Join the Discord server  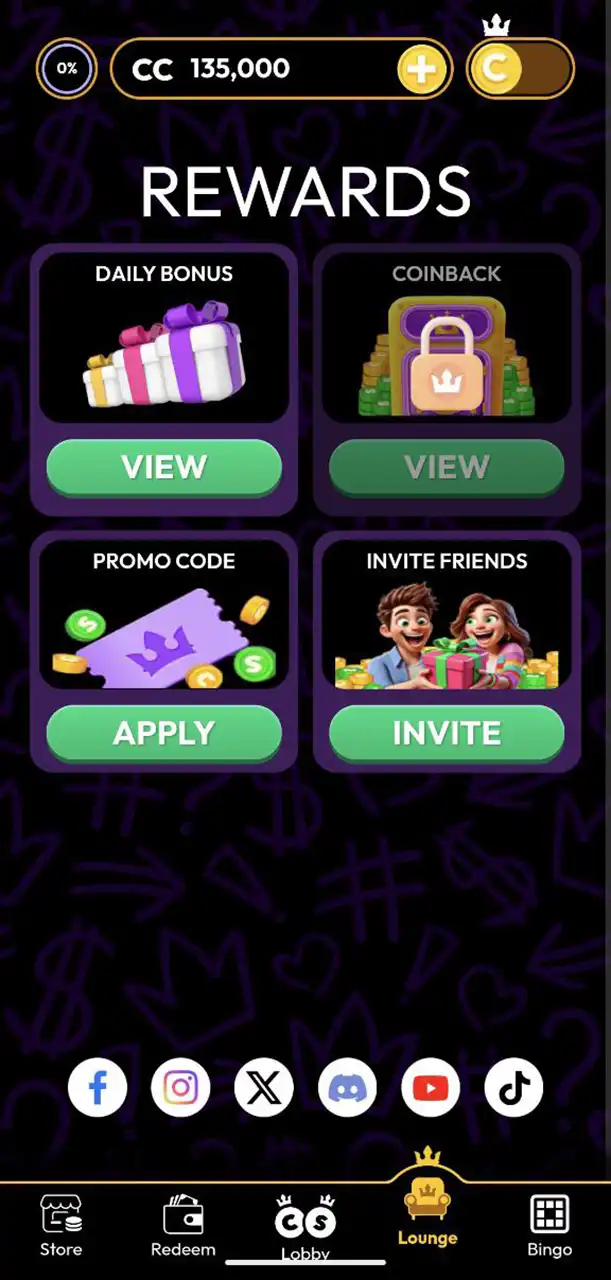(347, 1087)
